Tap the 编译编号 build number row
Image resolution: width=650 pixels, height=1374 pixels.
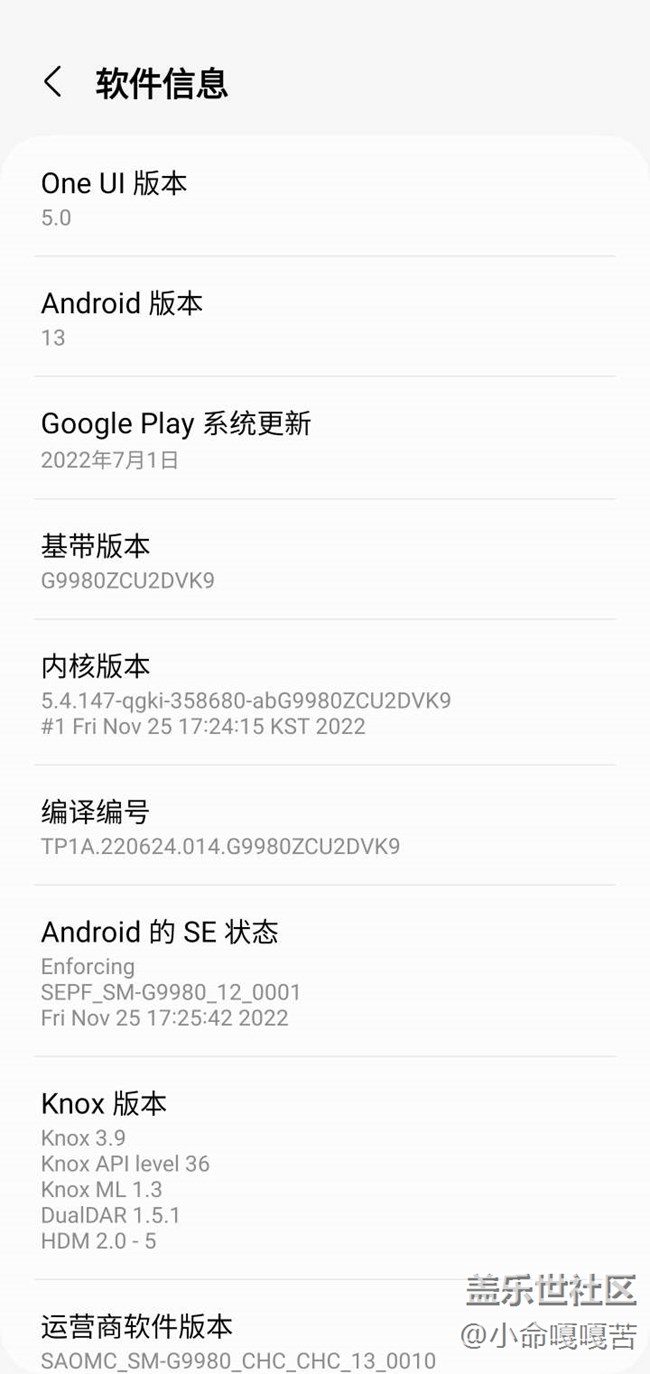tap(324, 827)
